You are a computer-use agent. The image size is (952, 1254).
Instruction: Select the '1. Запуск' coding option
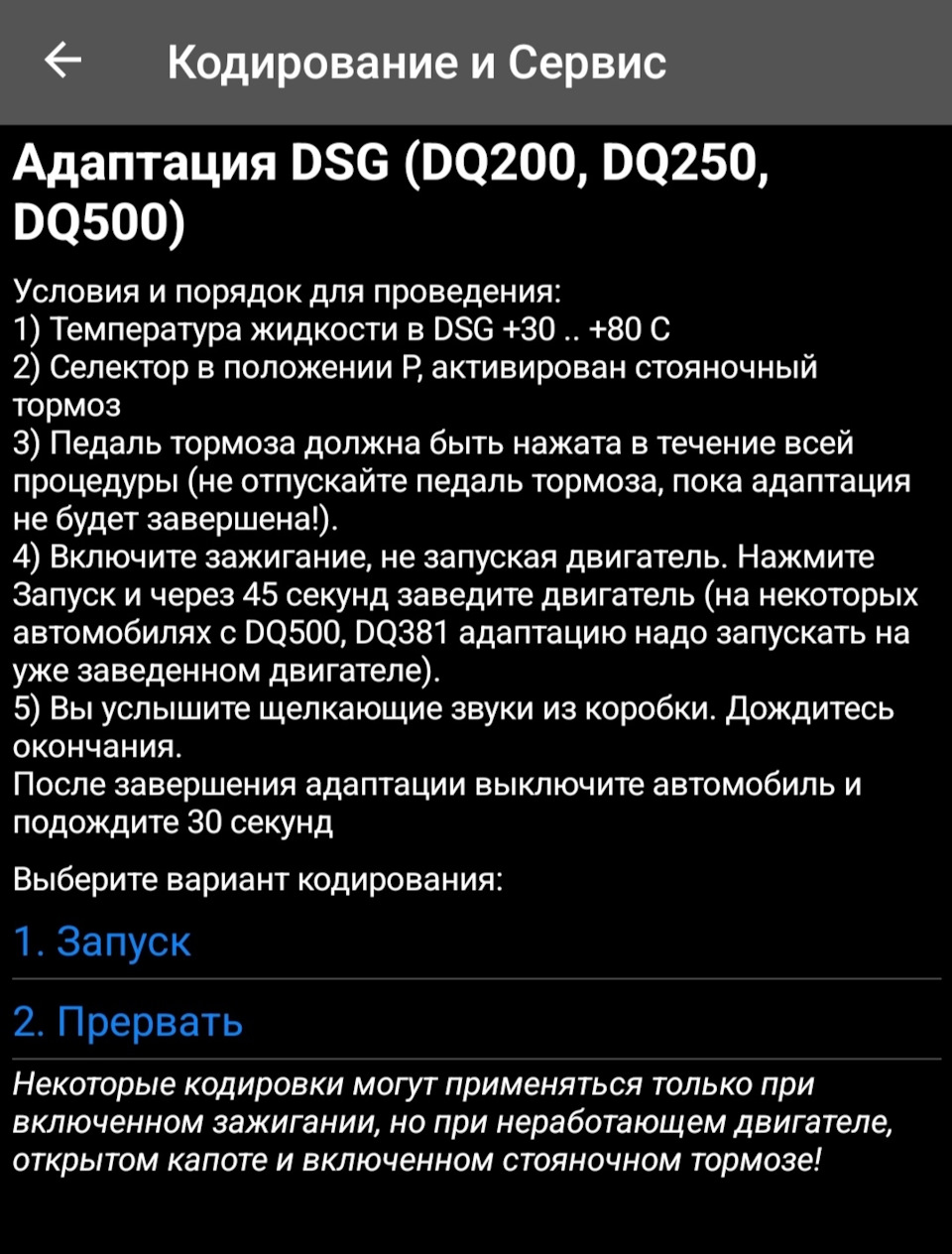click(x=102, y=940)
